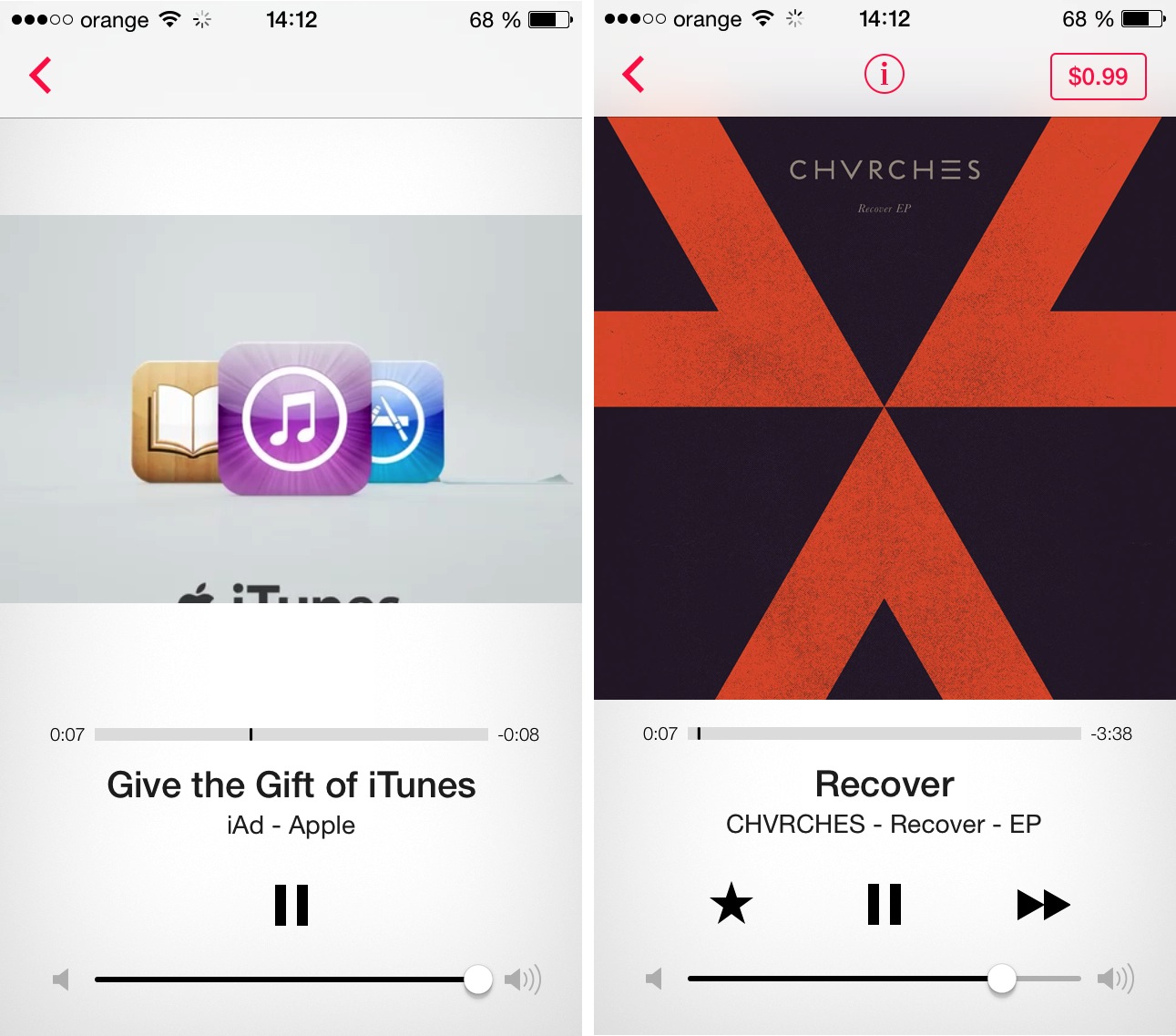Open song info for Recover
The width and height of the screenshot is (1176, 1036).
tap(884, 74)
